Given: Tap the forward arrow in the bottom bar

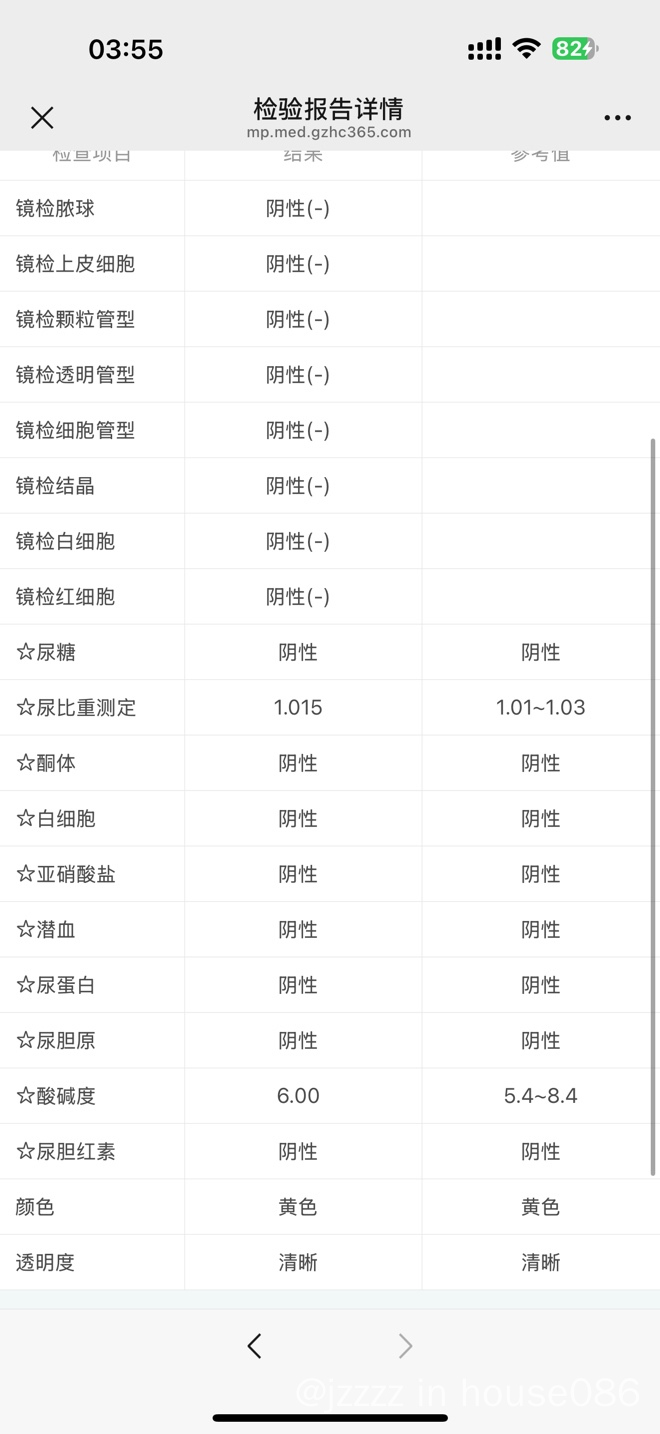Looking at the screenshot, I should pos(405,1346).
